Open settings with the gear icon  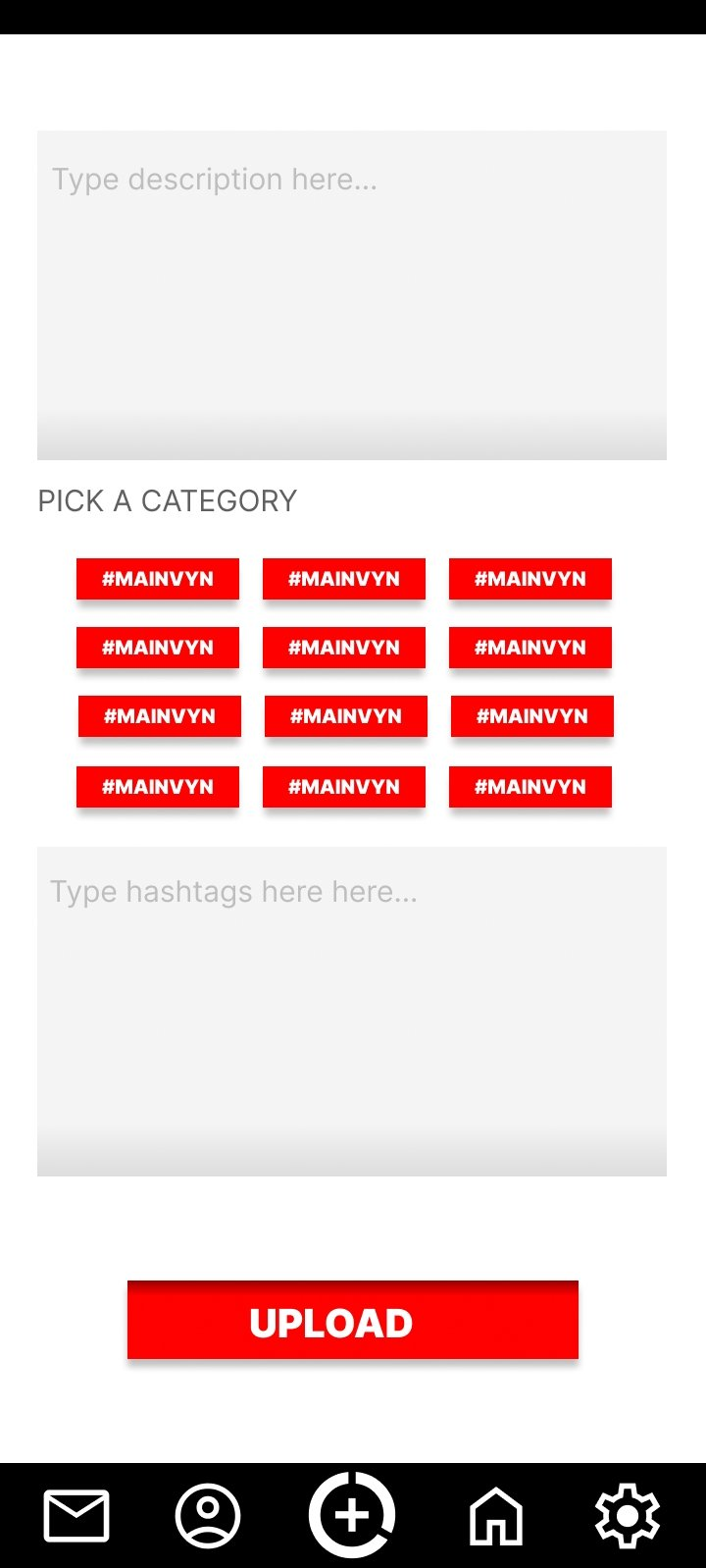coord(628,1516)
